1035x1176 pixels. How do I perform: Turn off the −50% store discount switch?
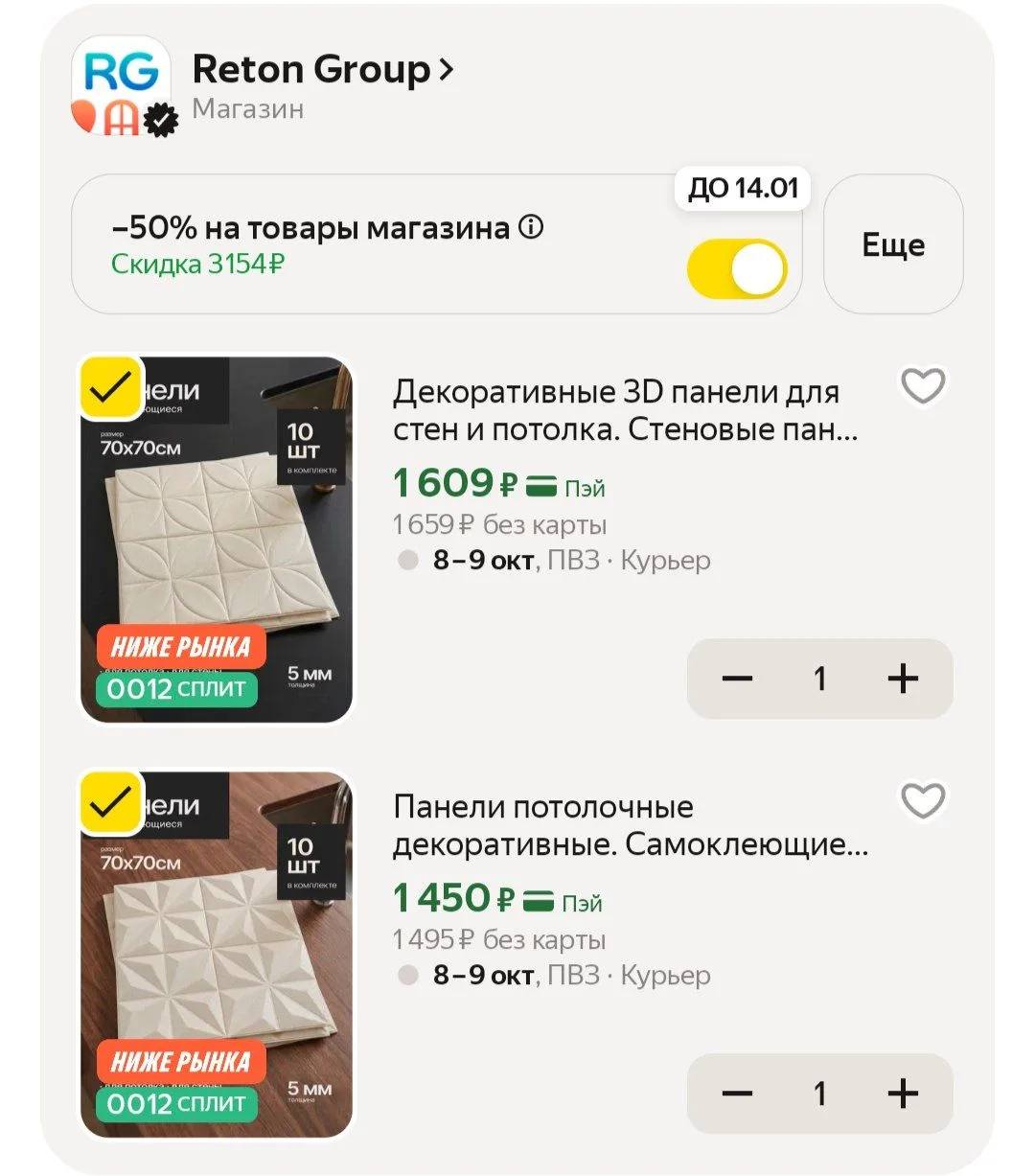click(737, 269)
